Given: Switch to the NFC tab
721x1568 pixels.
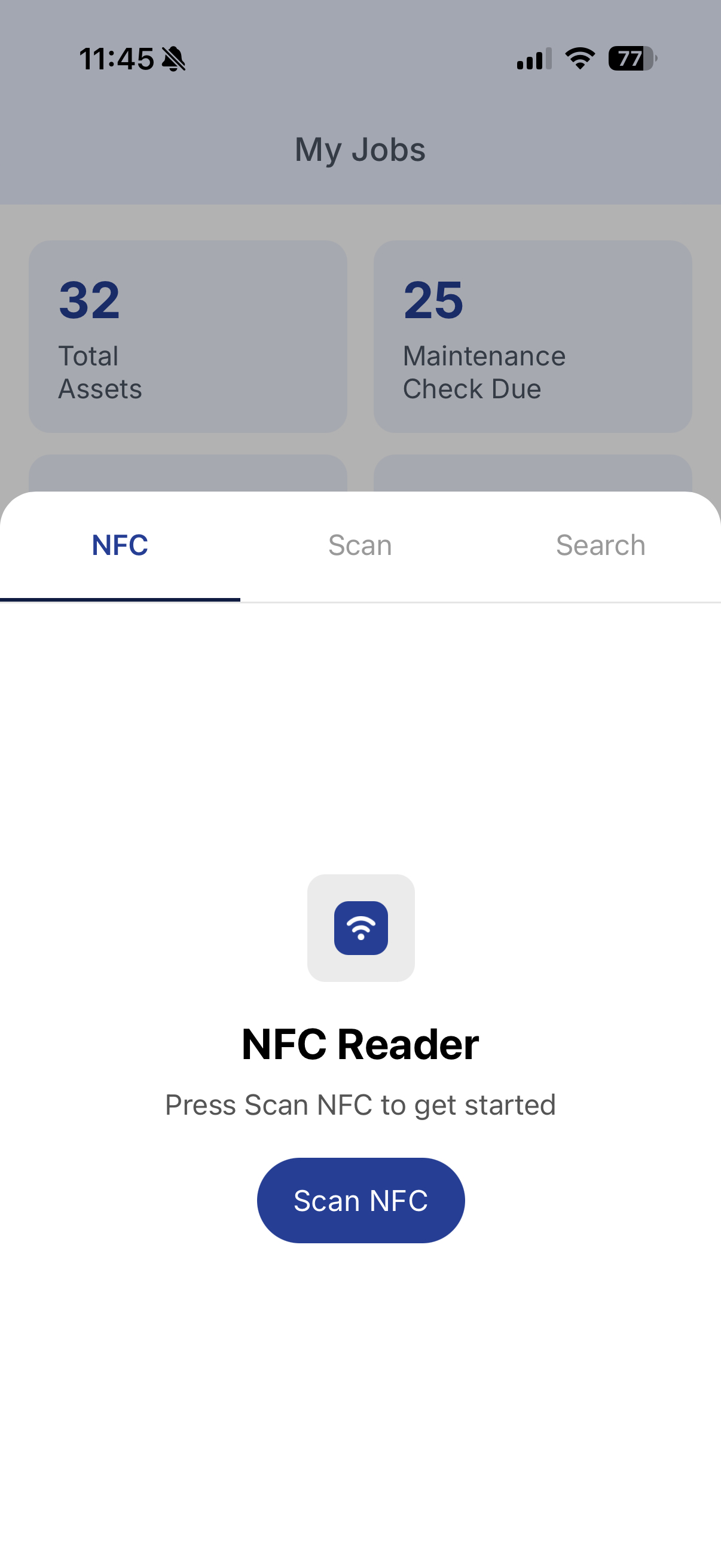Looking at the screenshot, I should (x=120, y=545).
